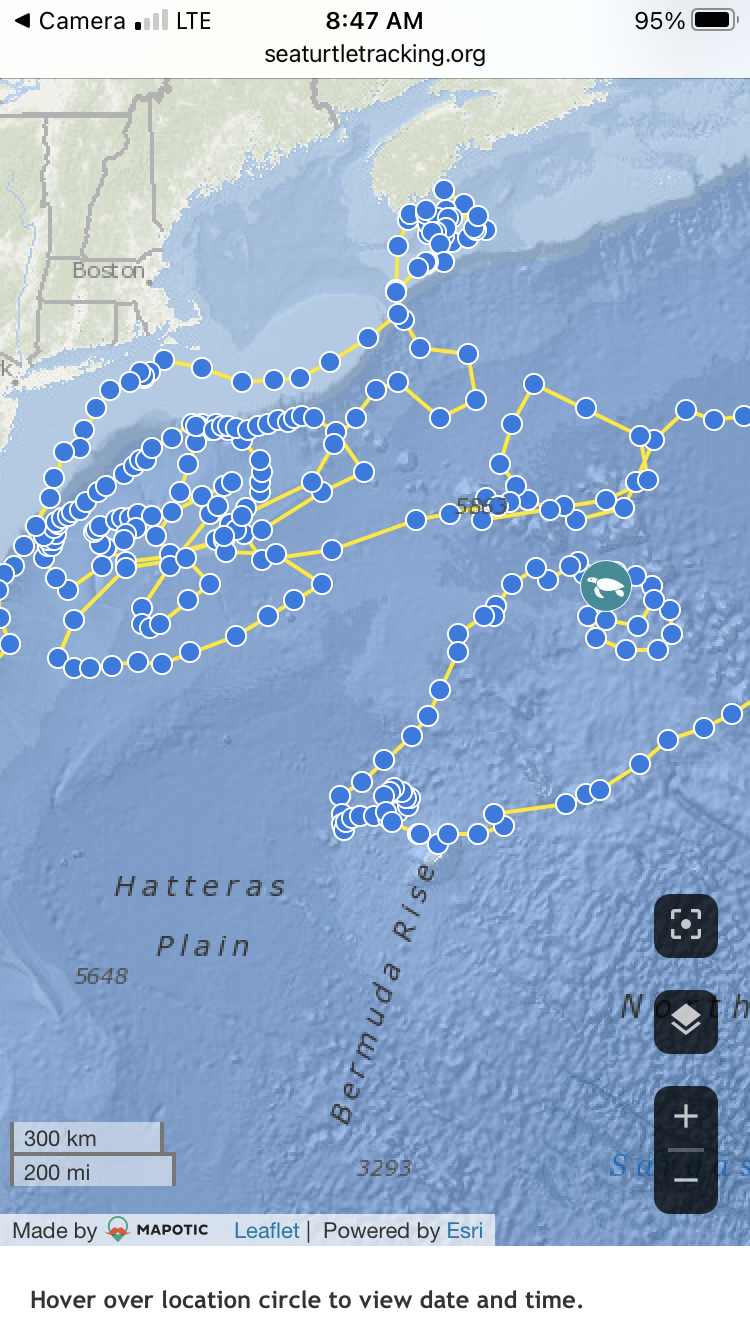The width and height of the screenshot is (750, 1334).
Task: Open the Esri attribution link
Action: pyautogui.click(x=465, y=1230)
